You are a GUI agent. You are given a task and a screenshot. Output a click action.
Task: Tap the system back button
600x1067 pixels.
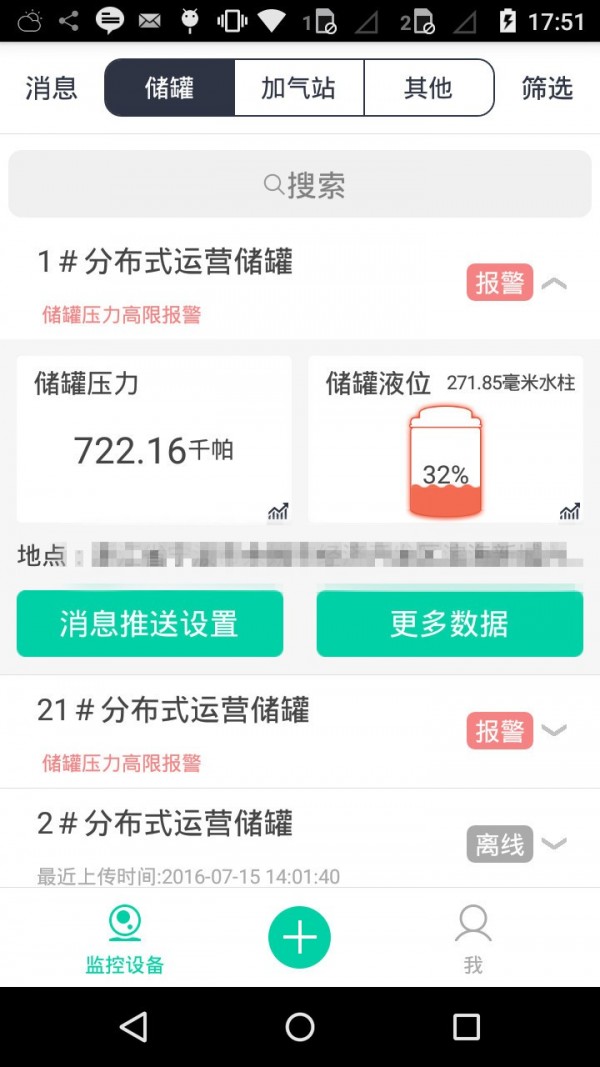(133, 1026)
